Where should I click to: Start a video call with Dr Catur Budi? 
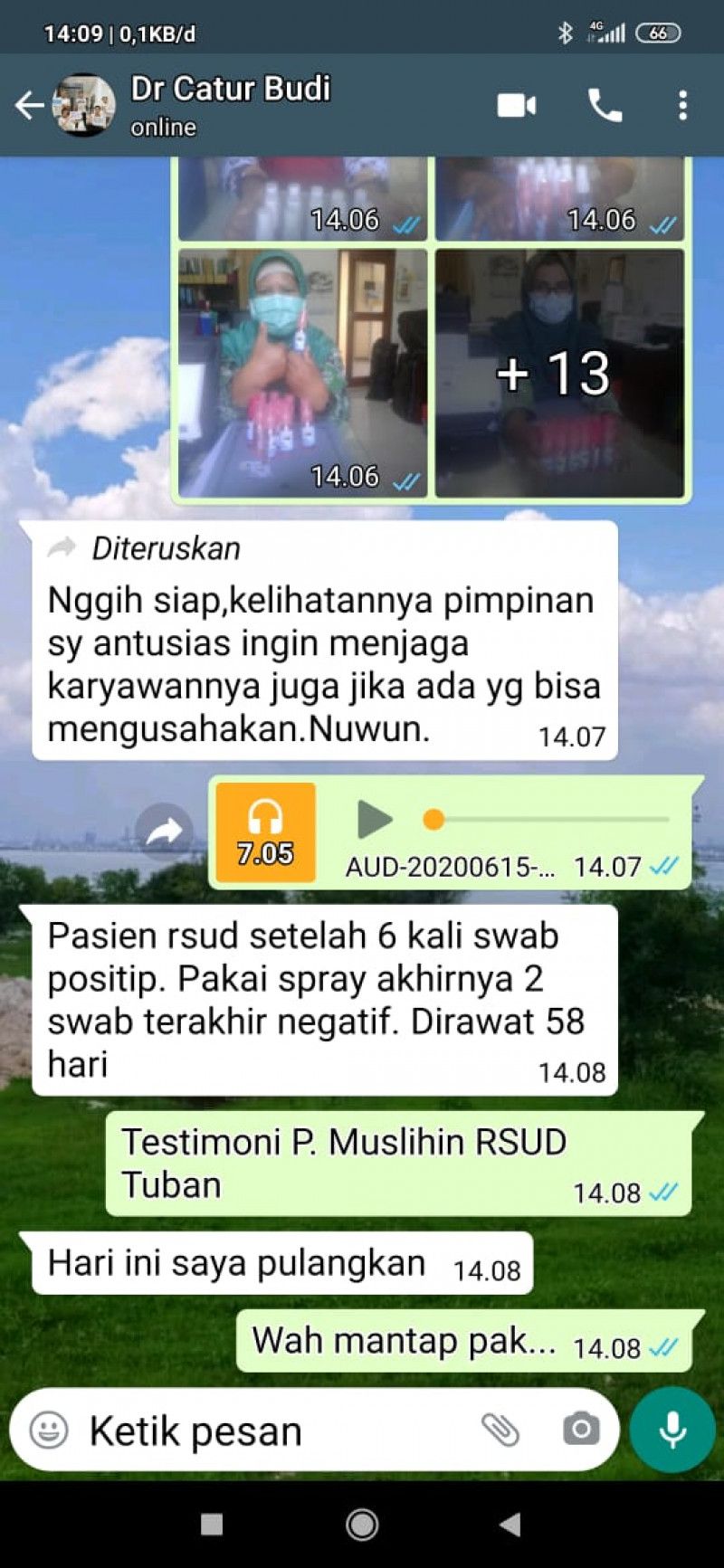516,106
